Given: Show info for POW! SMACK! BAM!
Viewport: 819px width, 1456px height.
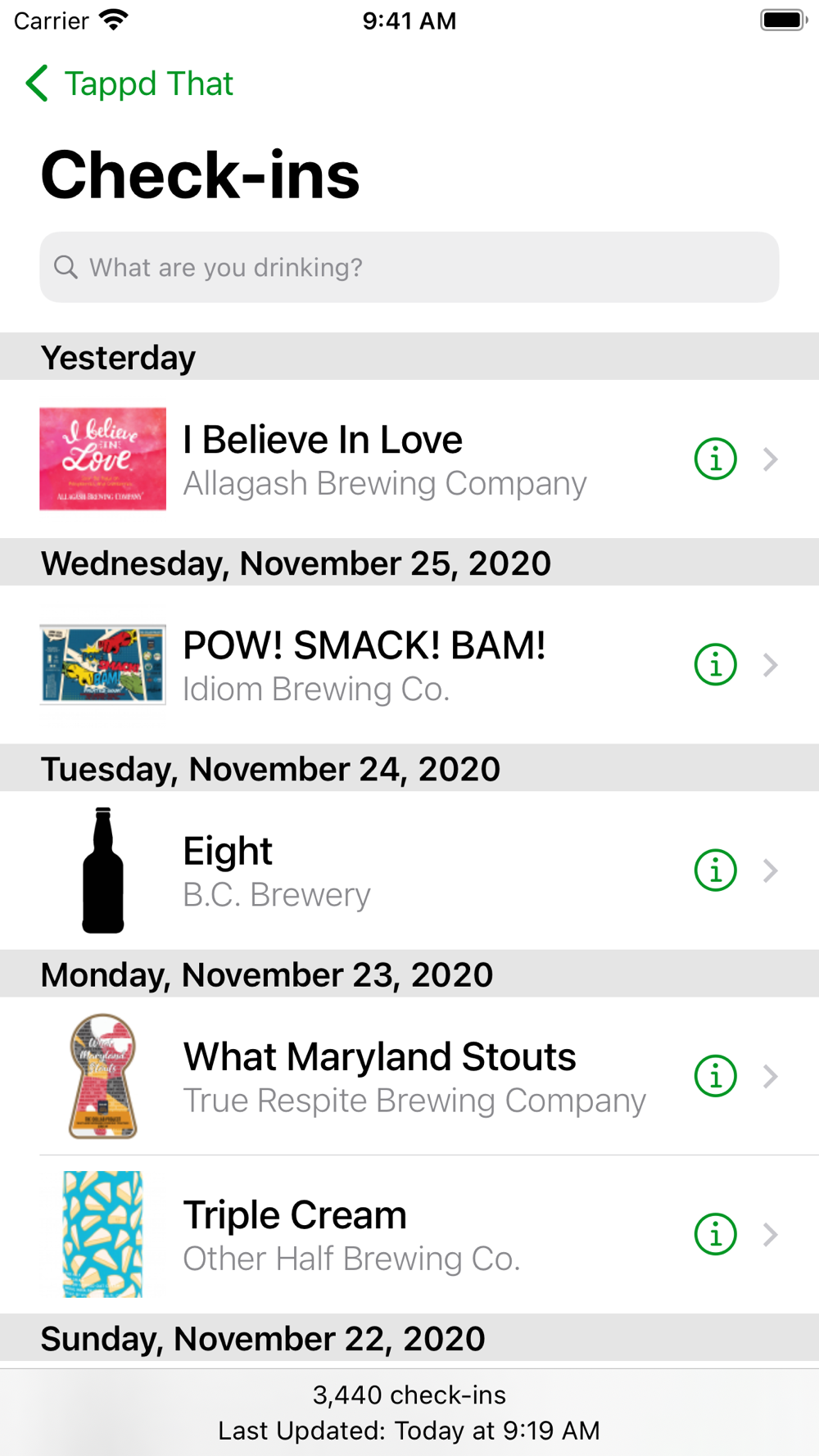Looking at the screenshot, I should click(x=716, y=664).
